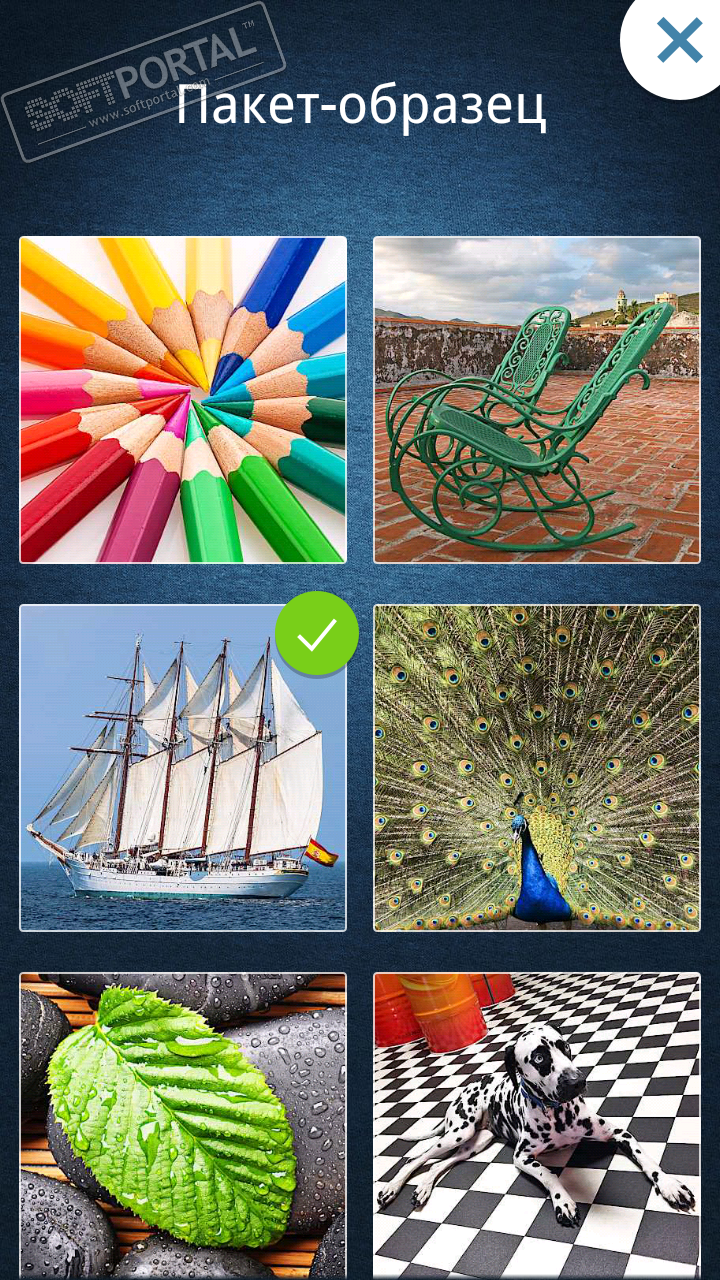Close the sample pack screen
720x1280 pixels.
[x=679, y=41]
